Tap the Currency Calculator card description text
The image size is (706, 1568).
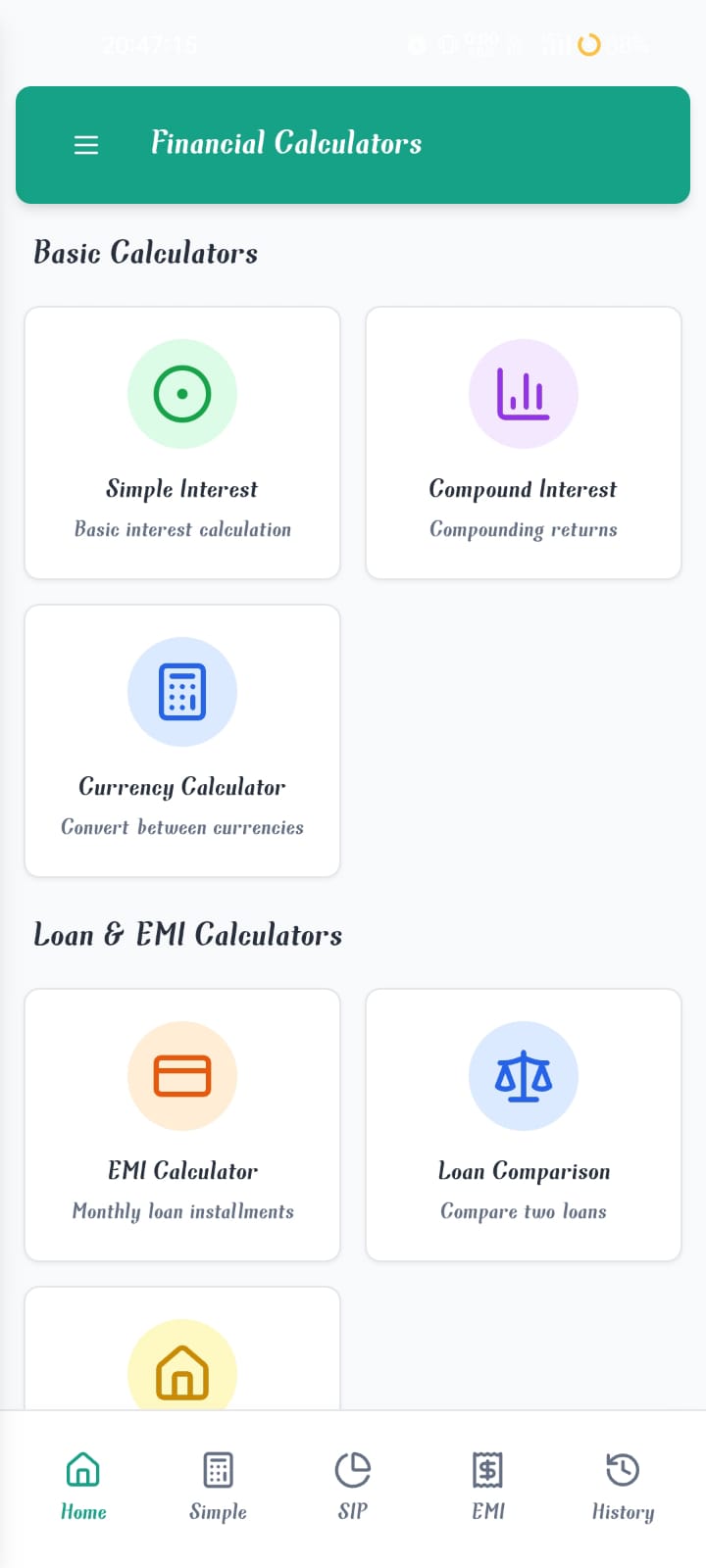[182, 827]
